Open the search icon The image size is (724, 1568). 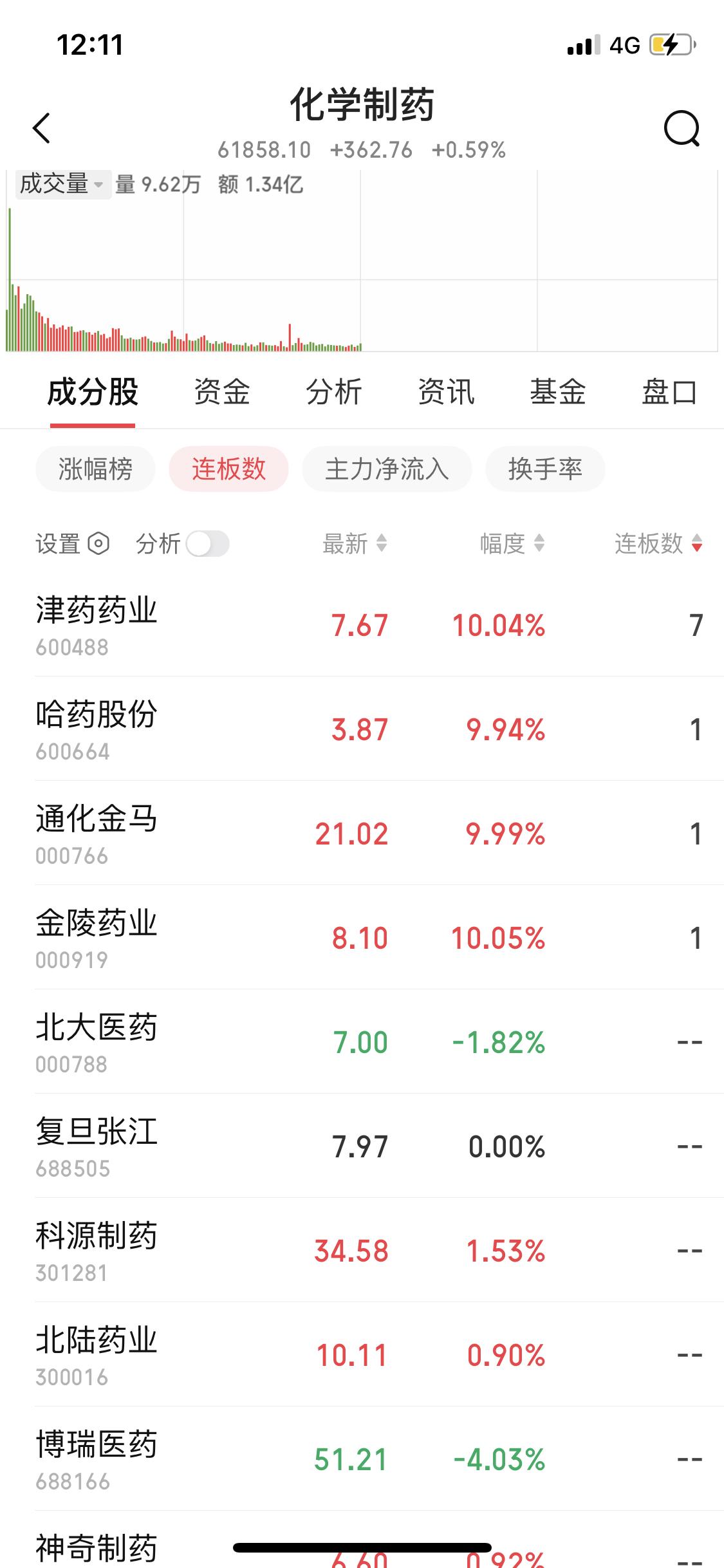pos(681,129)
